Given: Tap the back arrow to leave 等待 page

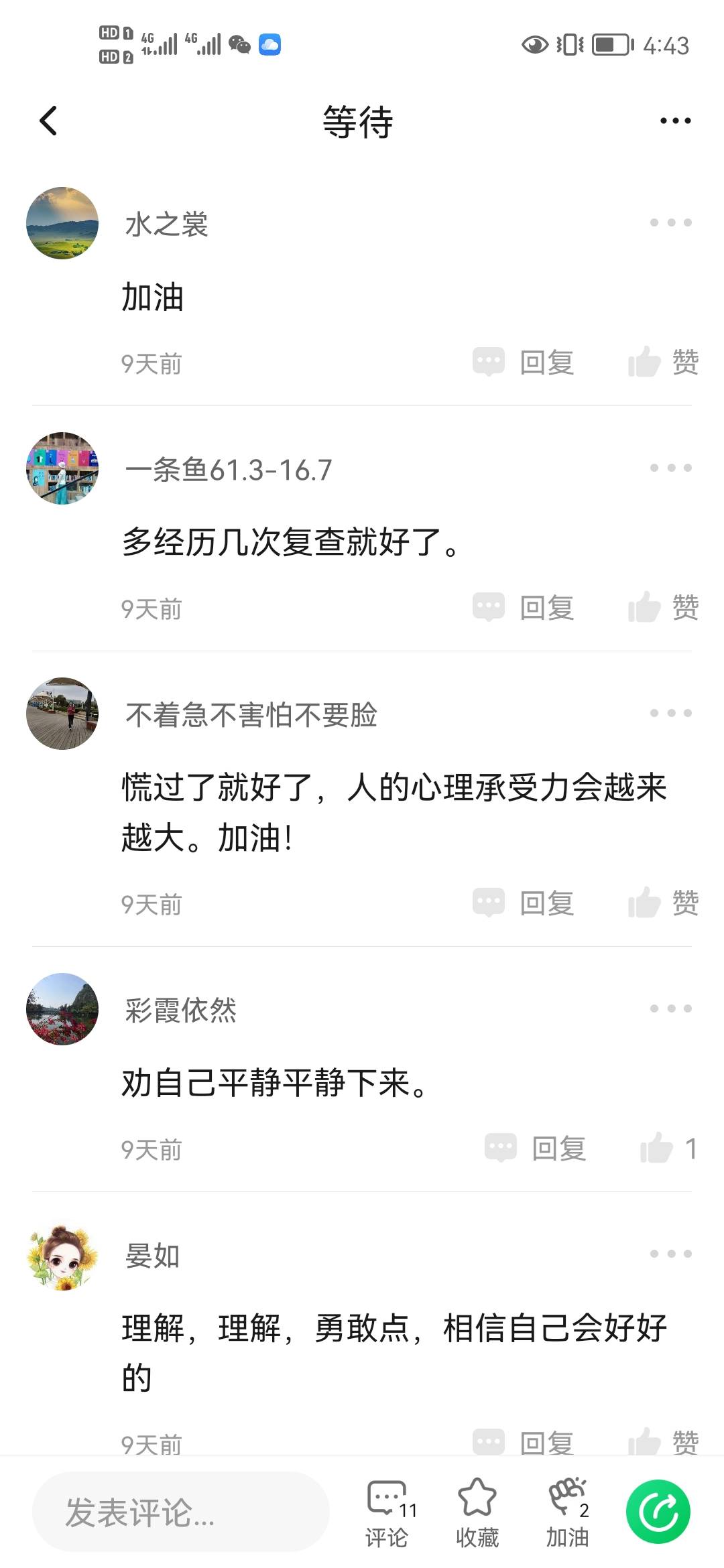Looking at the screenshot, I should [47, 121].
